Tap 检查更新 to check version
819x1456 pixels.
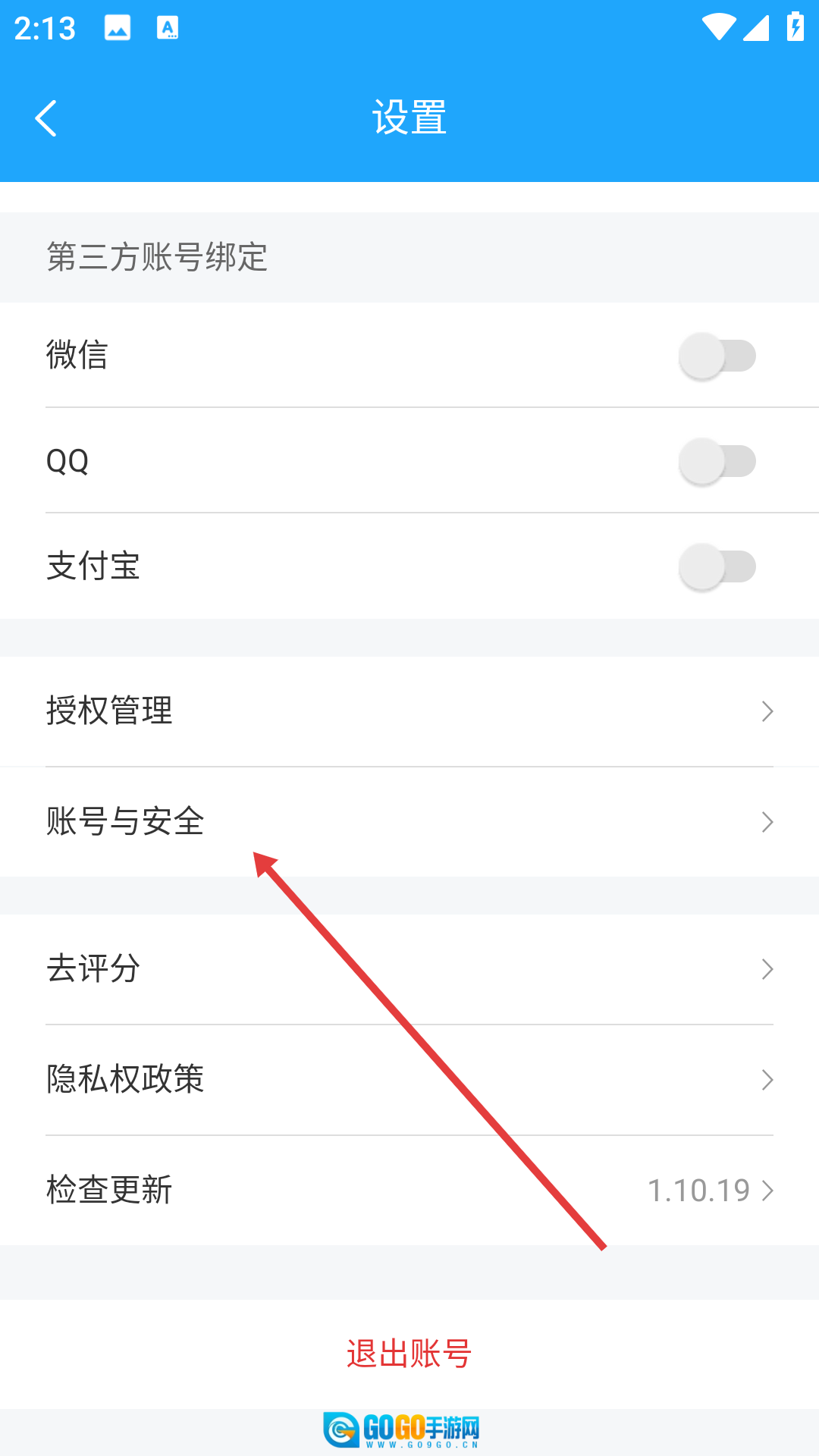[x=409, y=1190]
